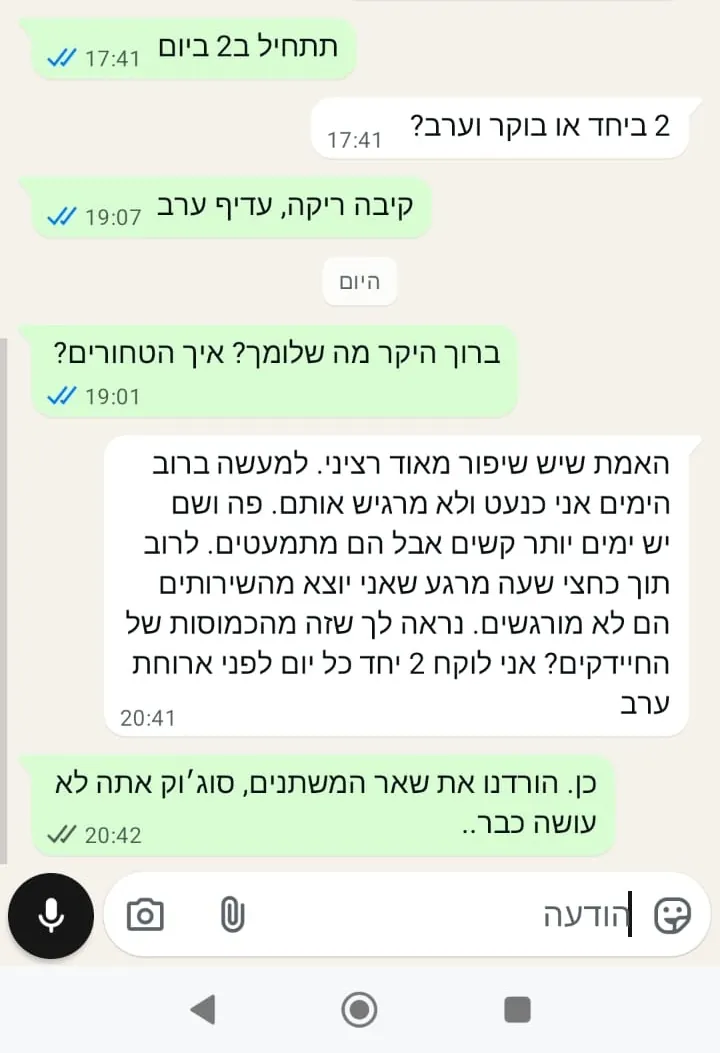720x1053 pixels.
Task: Open the camera from the message bar
Action: tap(145, 915)
